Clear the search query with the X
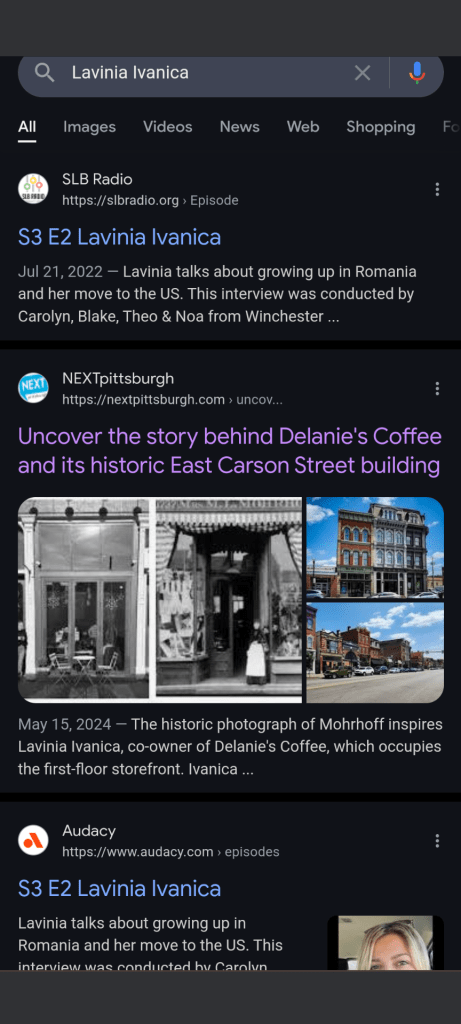This screenshot has width=461, height=1024. coord(362,72)
